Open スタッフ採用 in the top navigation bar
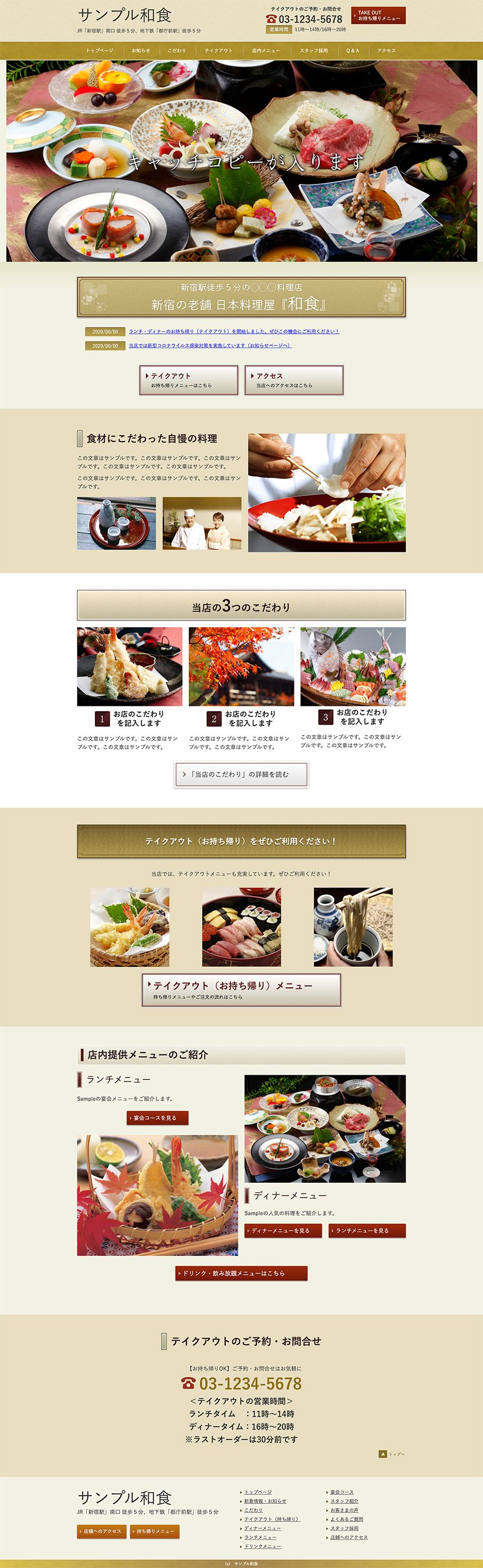Image resolution: width=483 pixels, height=1568 pixels. click(314, 50)
